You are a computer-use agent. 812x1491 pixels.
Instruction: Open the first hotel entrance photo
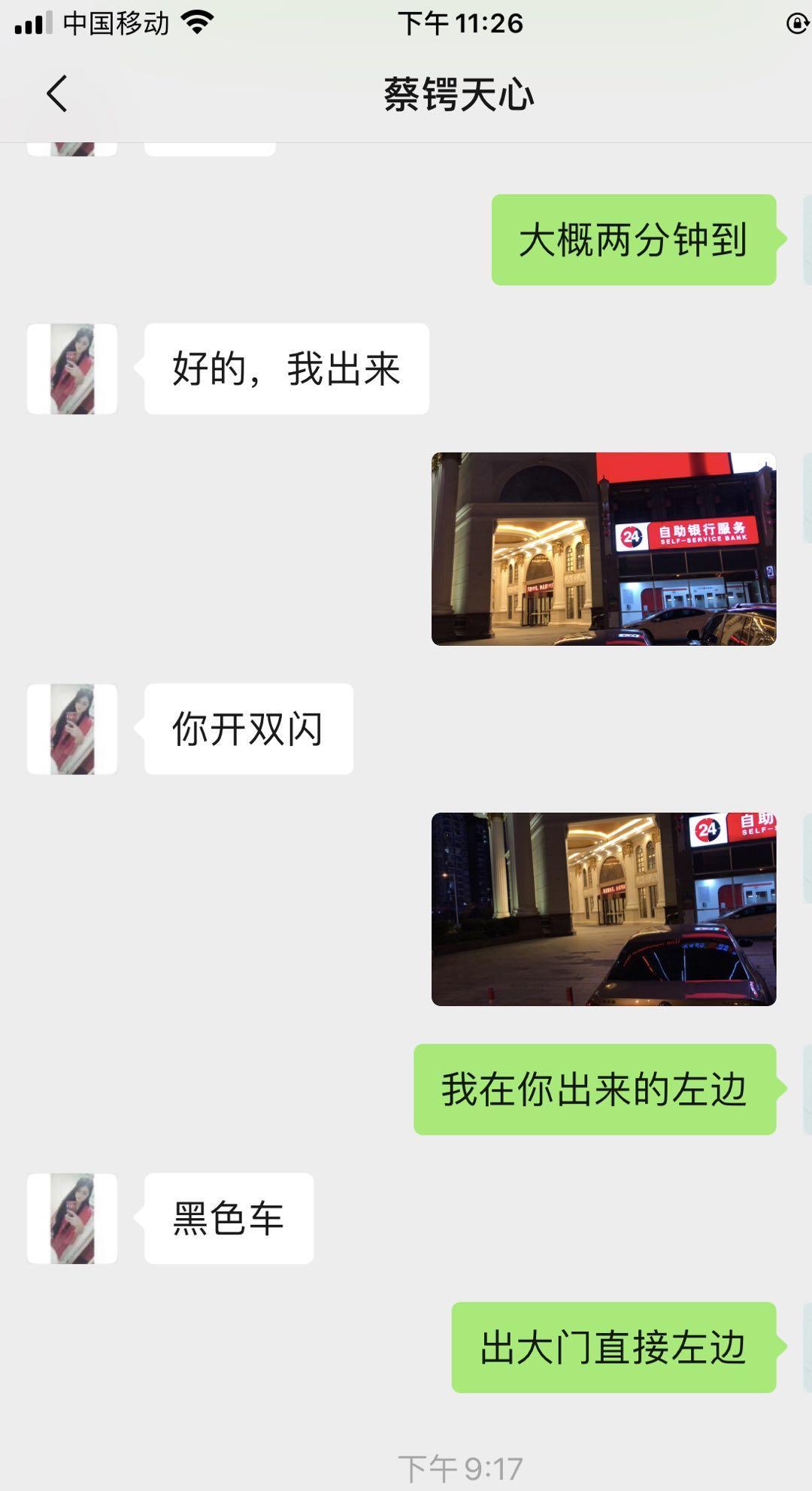(x=603, y=549)
